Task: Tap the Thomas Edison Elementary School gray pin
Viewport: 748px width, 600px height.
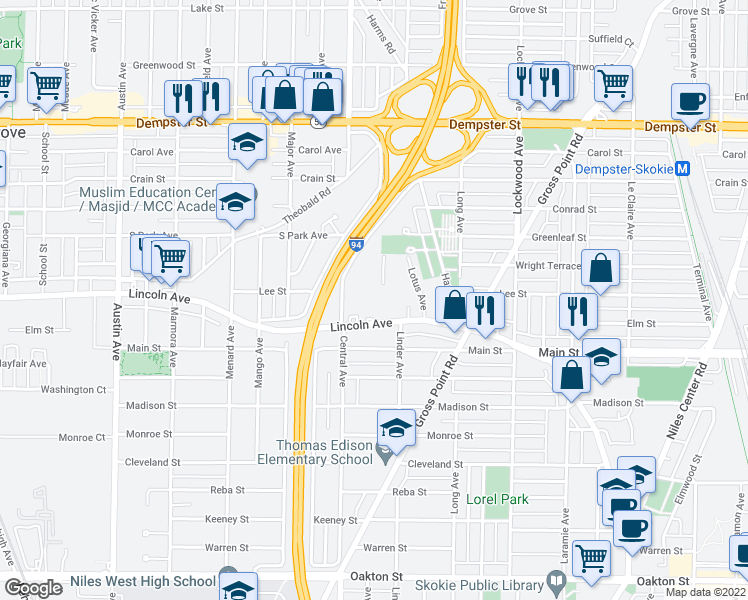Action: coord(384,454)
